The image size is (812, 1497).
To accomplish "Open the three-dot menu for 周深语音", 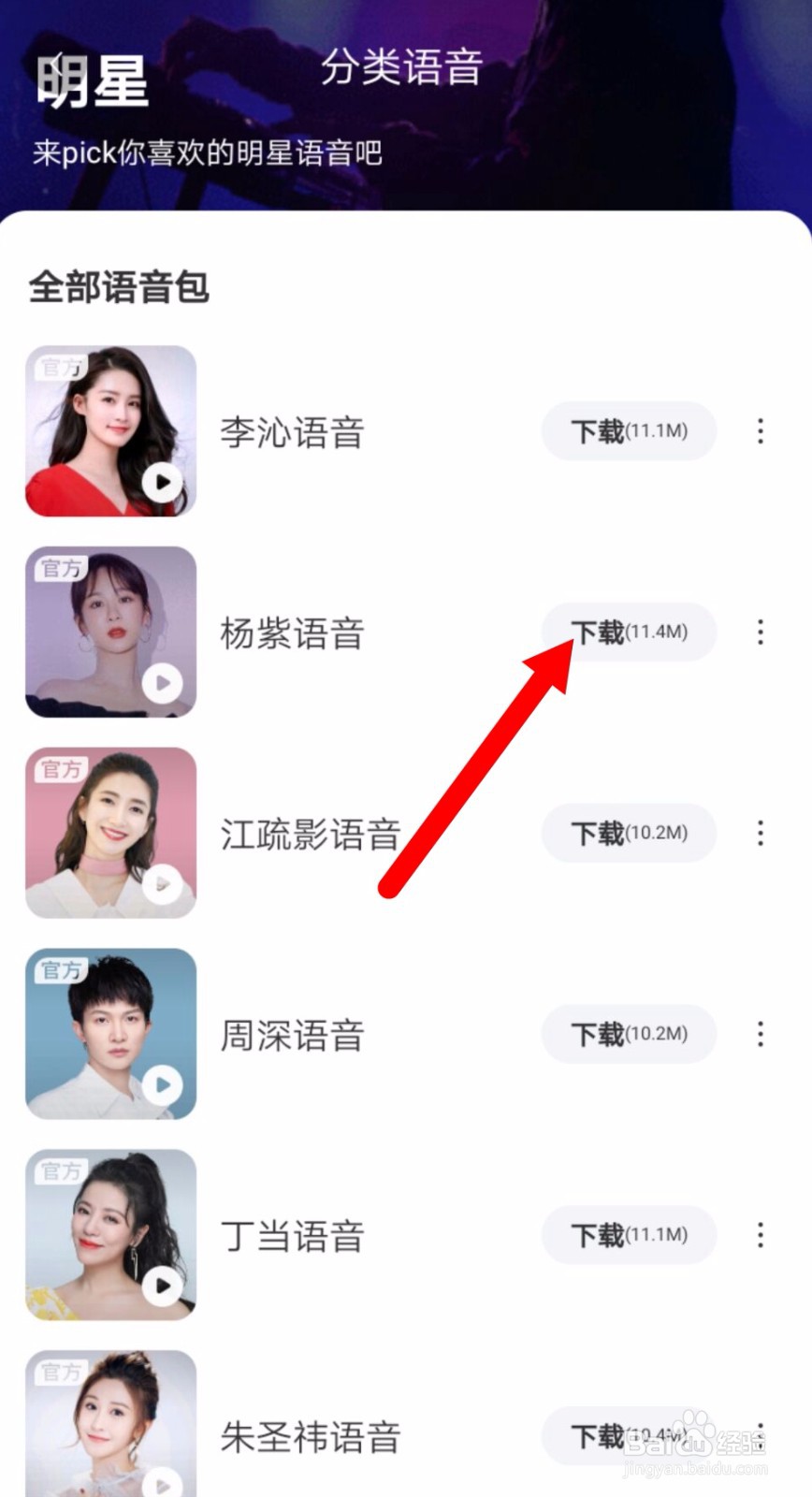I will point(760,1034).
